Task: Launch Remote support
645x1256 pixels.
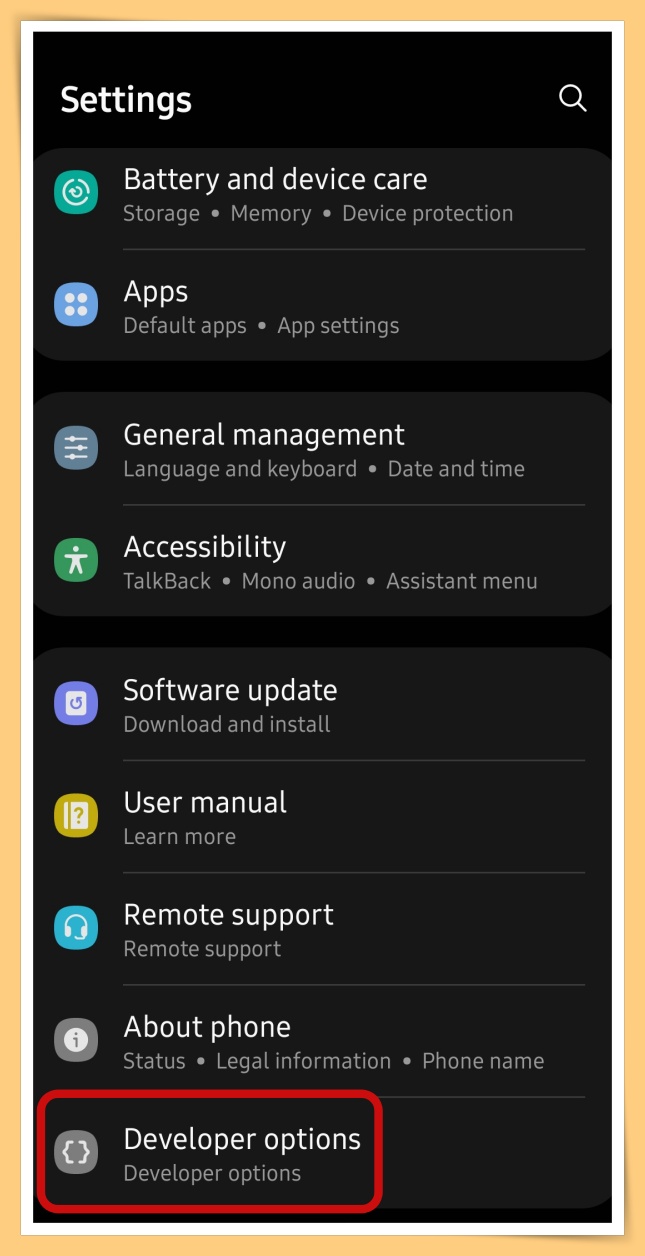Action: 318,929
